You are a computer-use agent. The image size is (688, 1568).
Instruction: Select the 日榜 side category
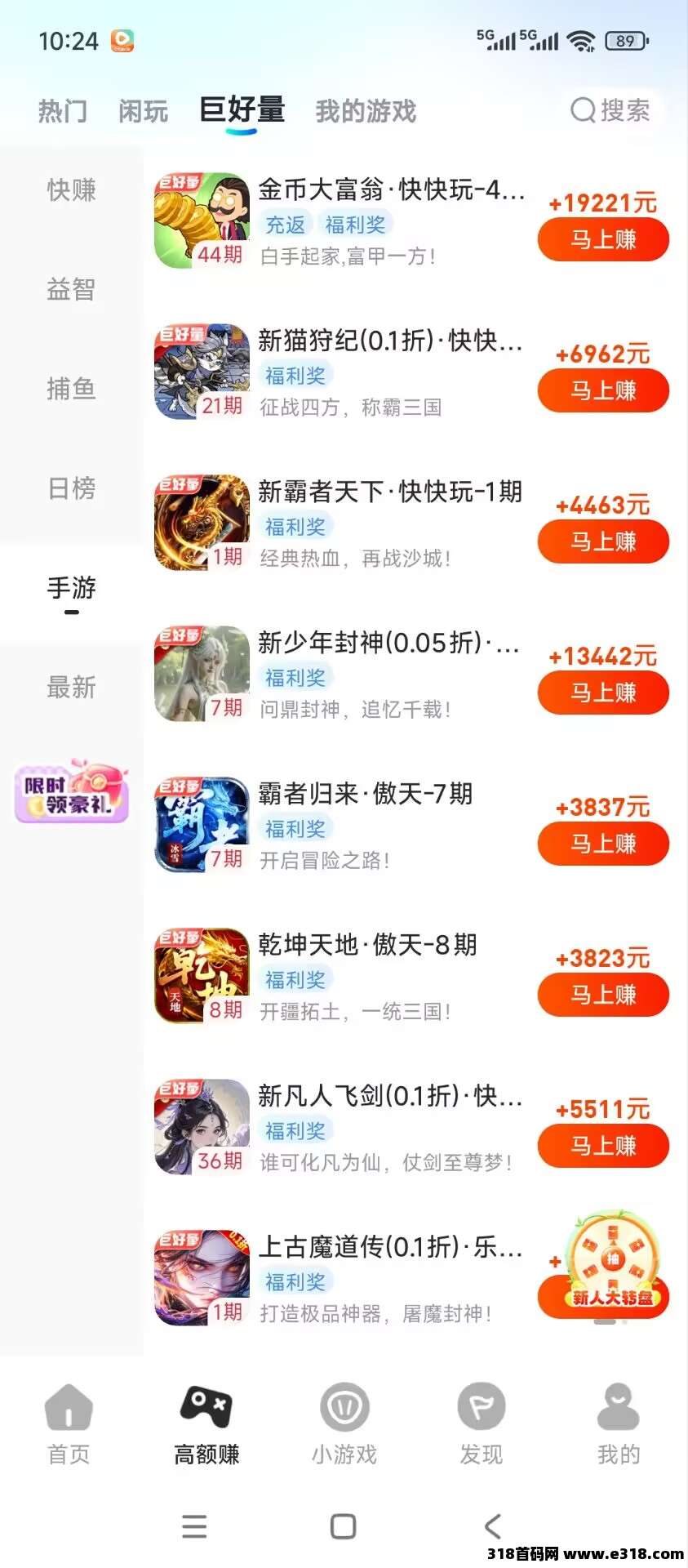(71, 488)
